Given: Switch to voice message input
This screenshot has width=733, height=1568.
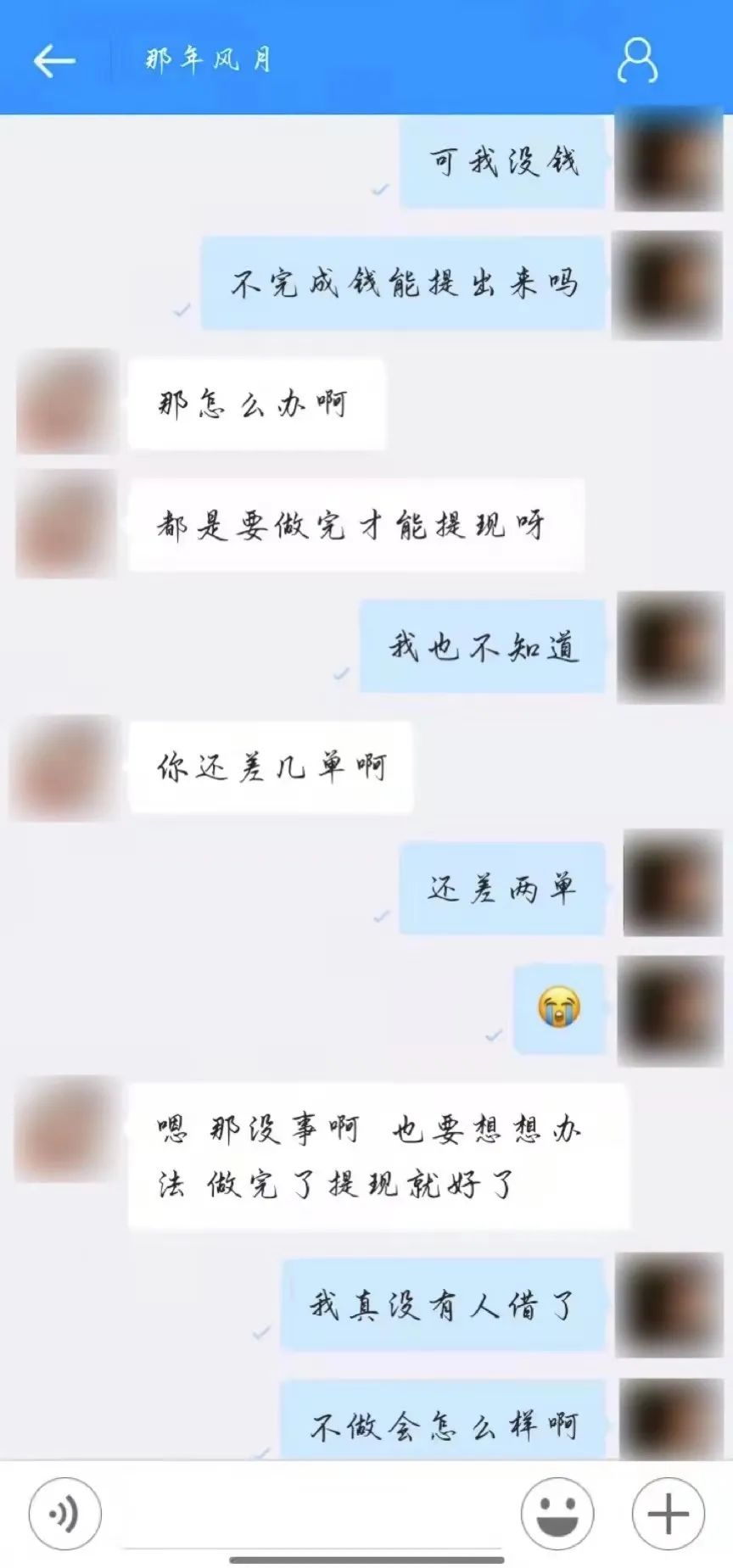Looking at the screenshot, I should 64,1514.
